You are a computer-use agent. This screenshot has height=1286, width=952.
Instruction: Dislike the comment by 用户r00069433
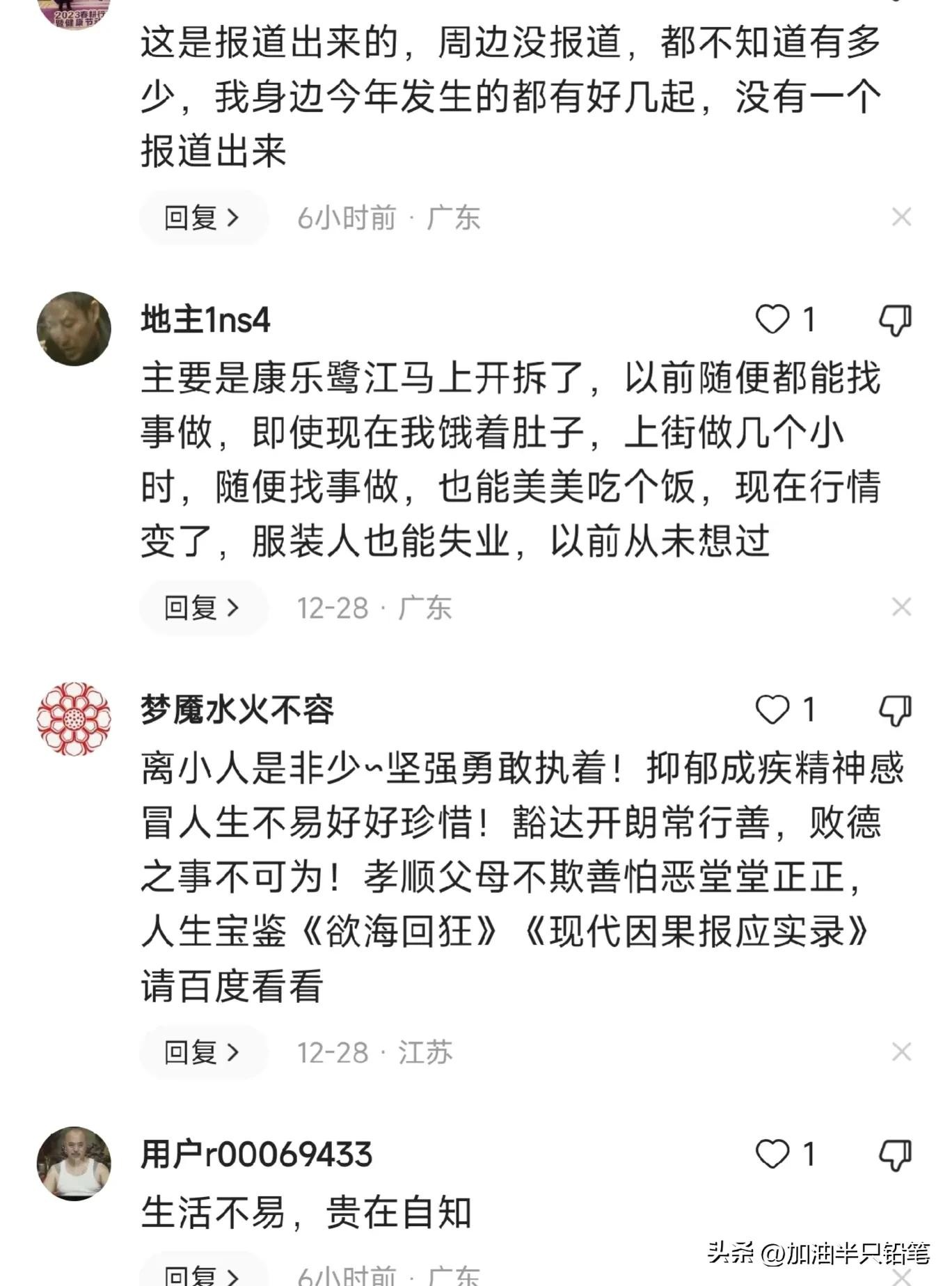pos(895,1155)
